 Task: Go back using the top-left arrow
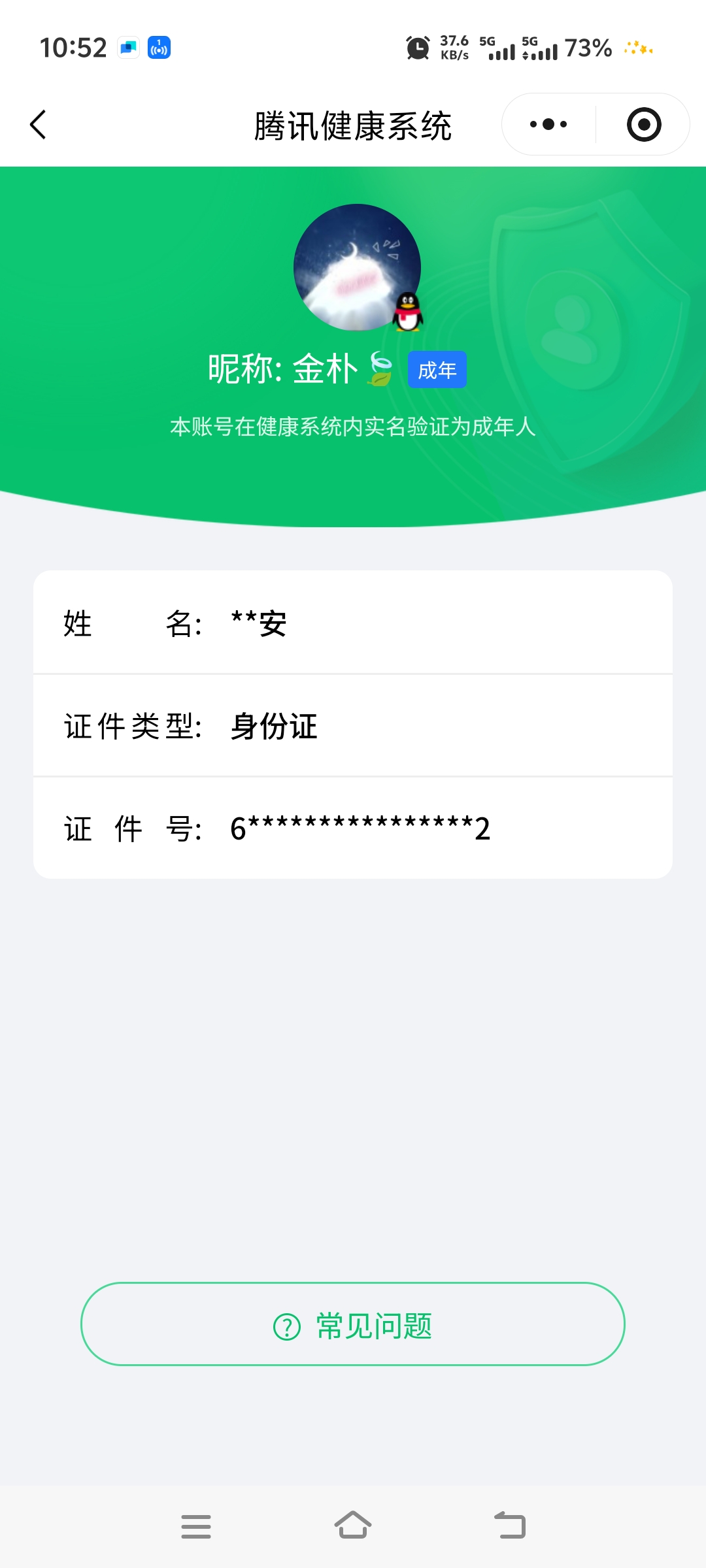[38, 124]
